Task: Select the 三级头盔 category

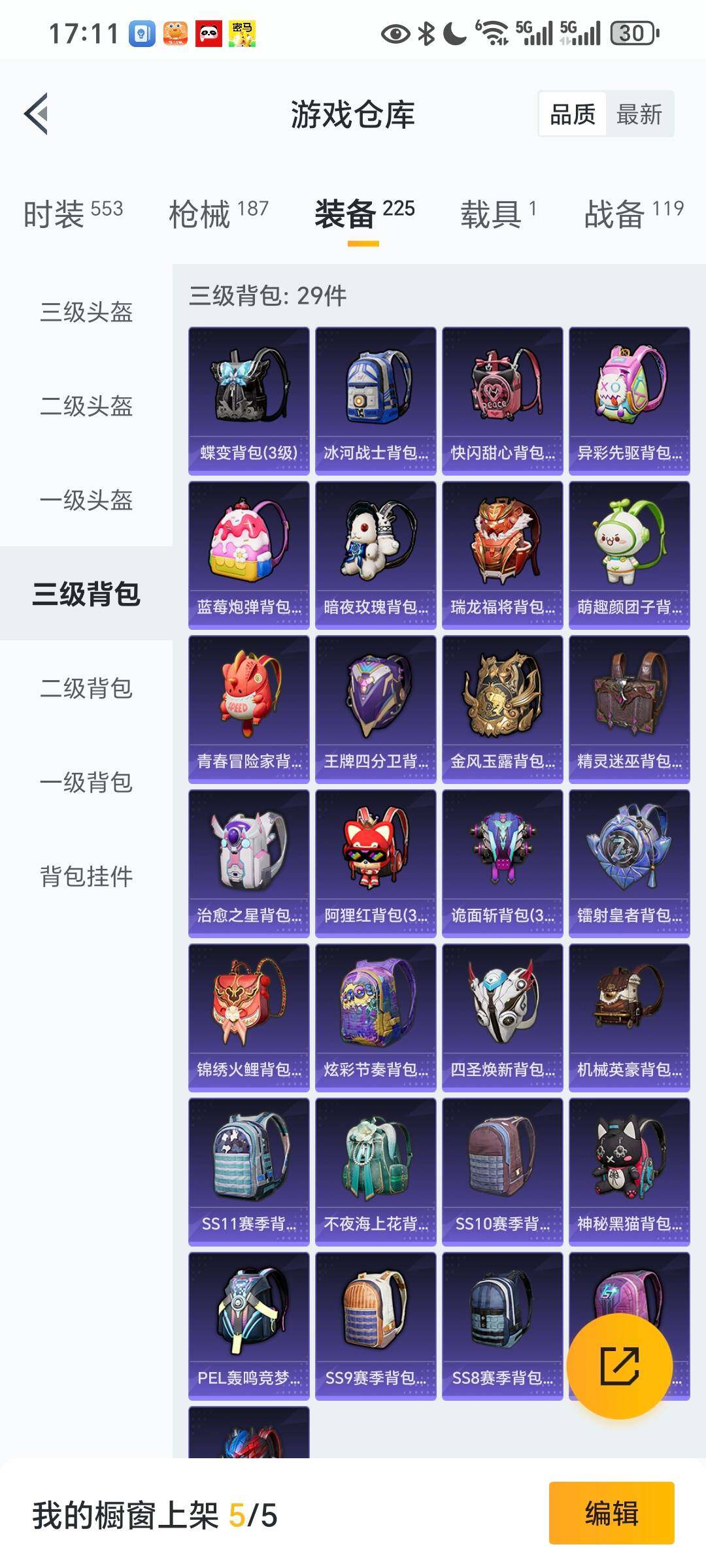Action: pyautogui.click(x=86, y=312)
